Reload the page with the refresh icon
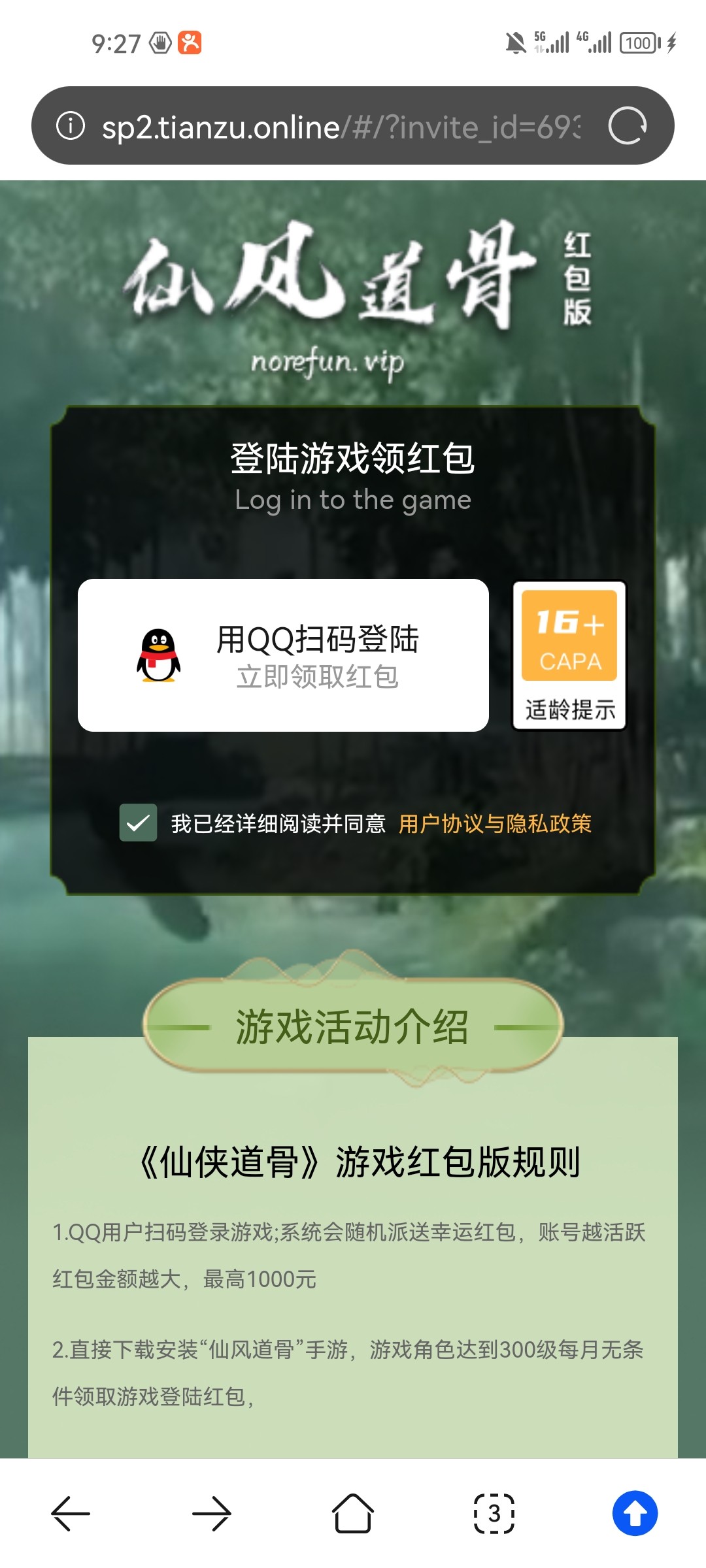 (627, 125)
